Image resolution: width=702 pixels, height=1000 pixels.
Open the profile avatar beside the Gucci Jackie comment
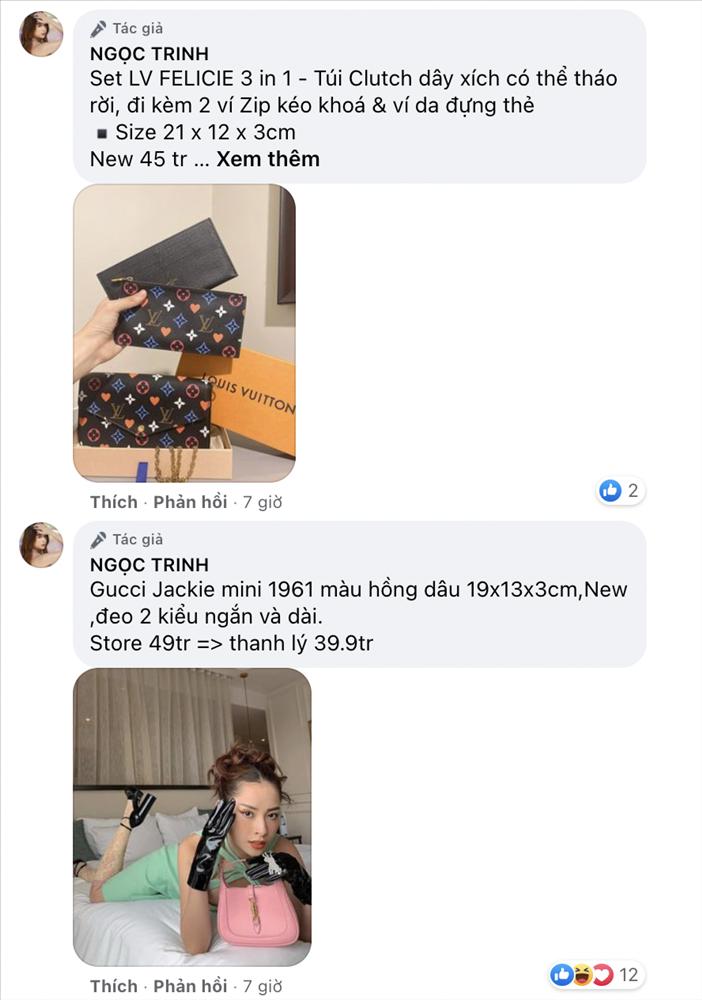pyautogui.click(x=41, y=545)
